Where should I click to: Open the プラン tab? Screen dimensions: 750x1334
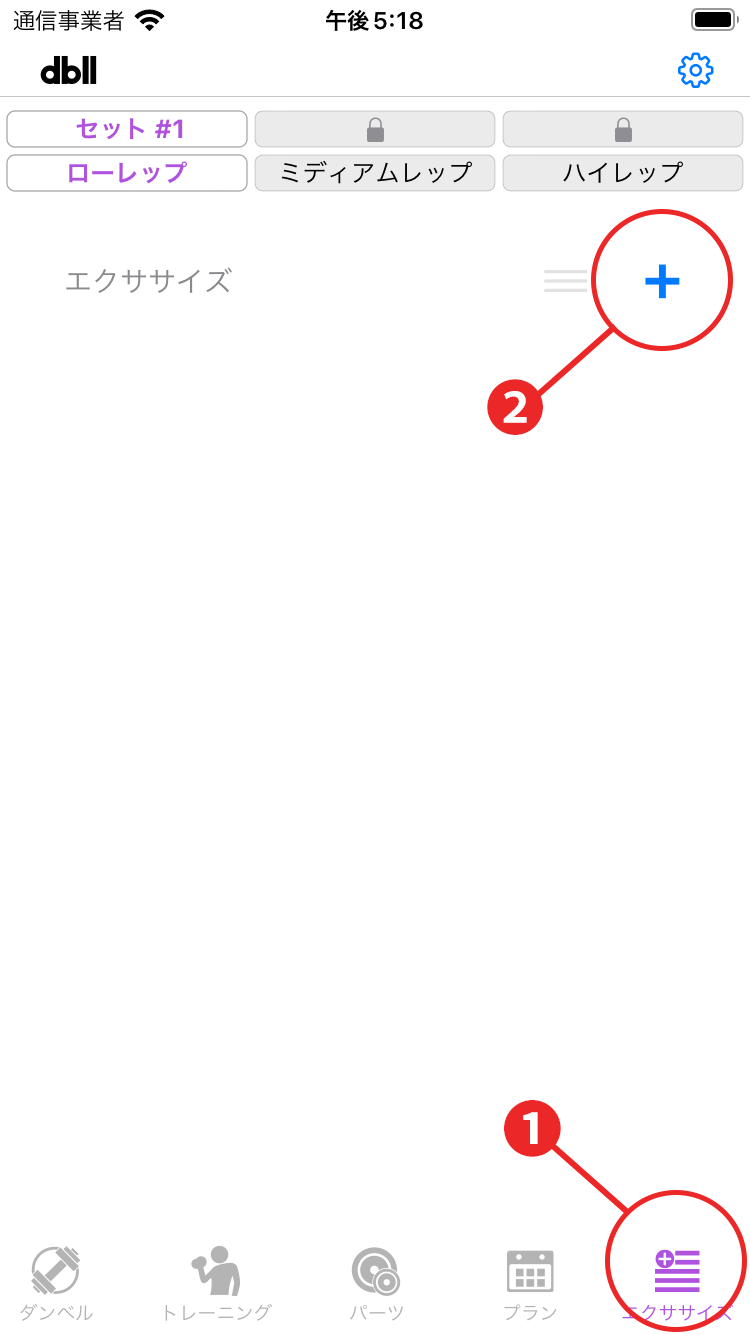[530, 1283]
